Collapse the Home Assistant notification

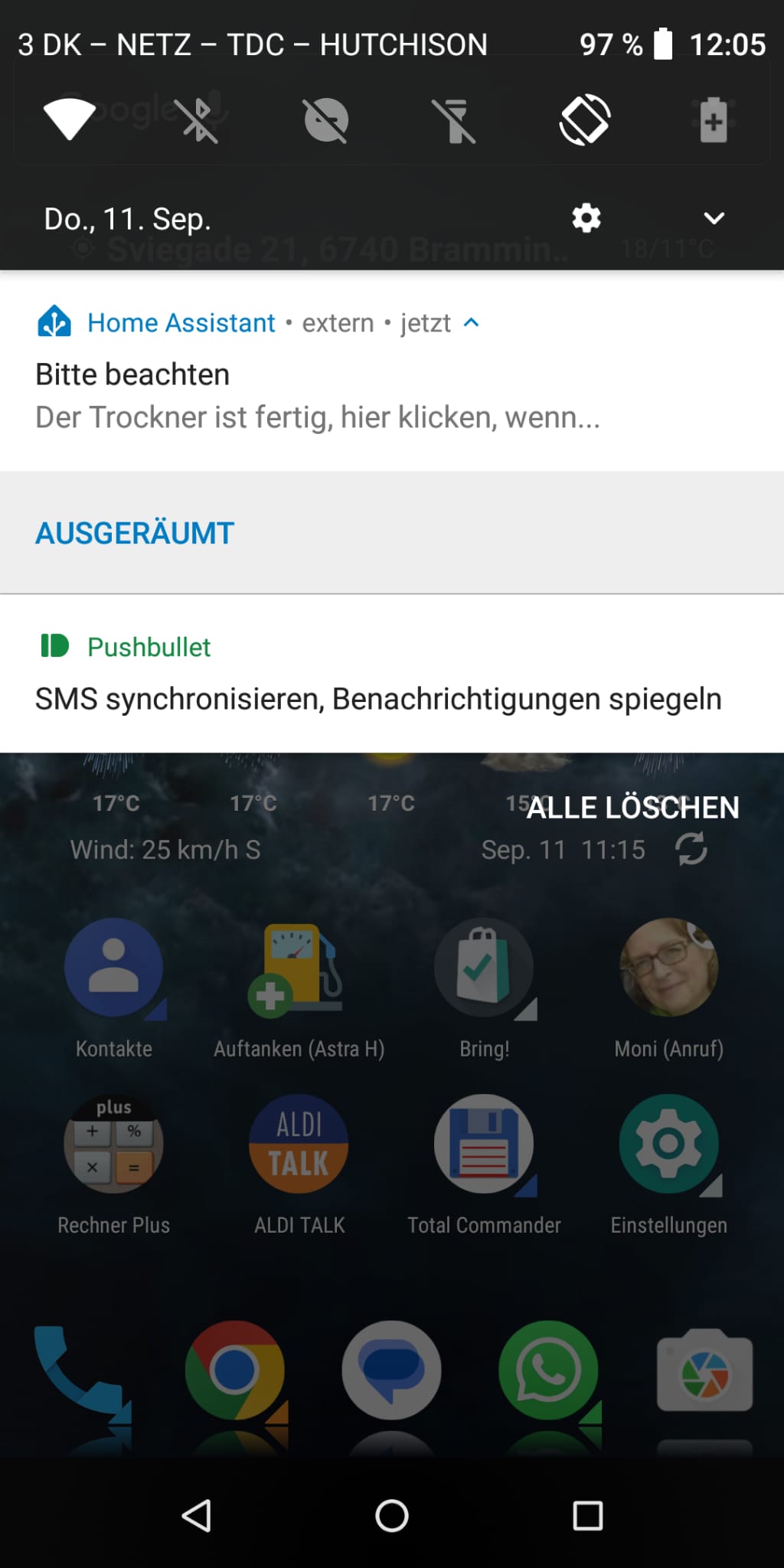(x=472, y=323)
